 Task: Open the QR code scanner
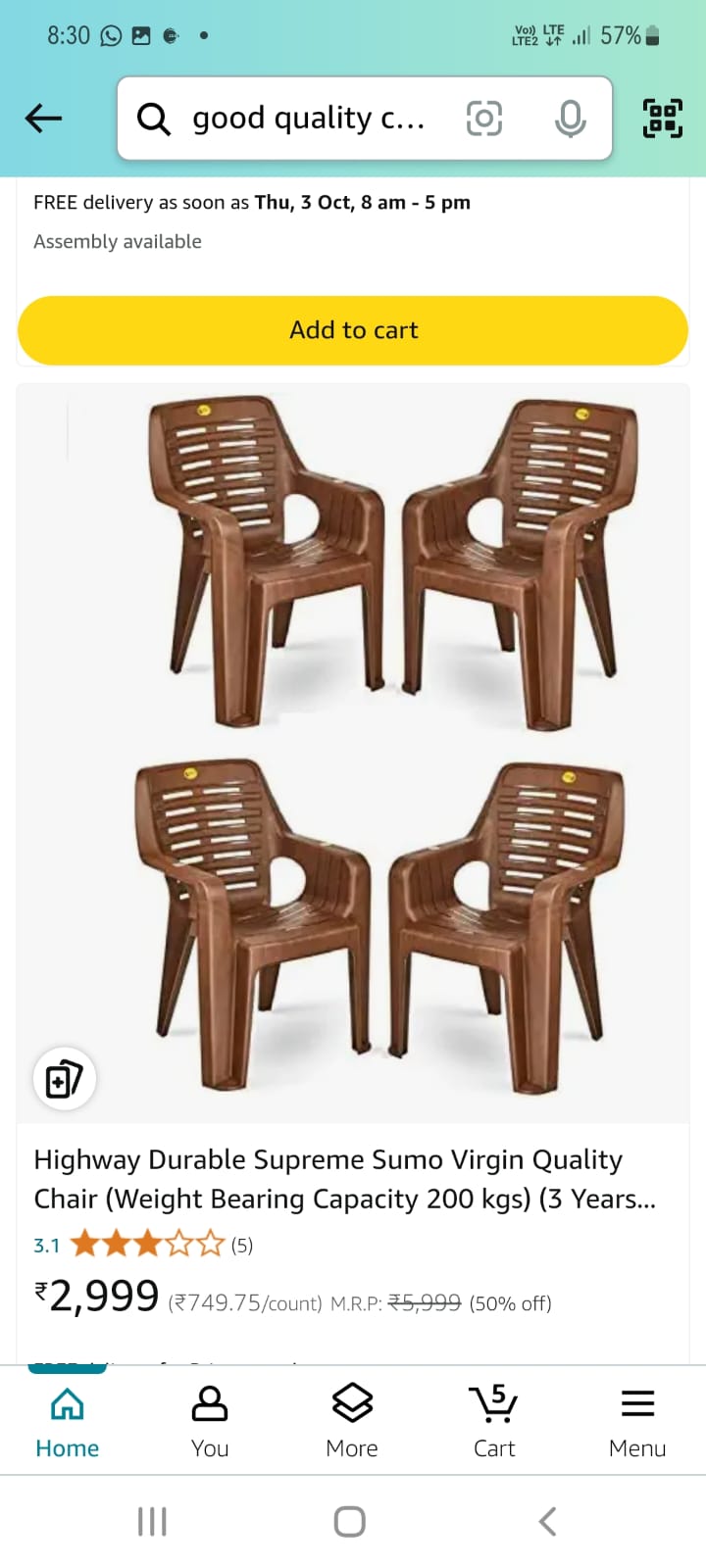click(x=663, y=119)
